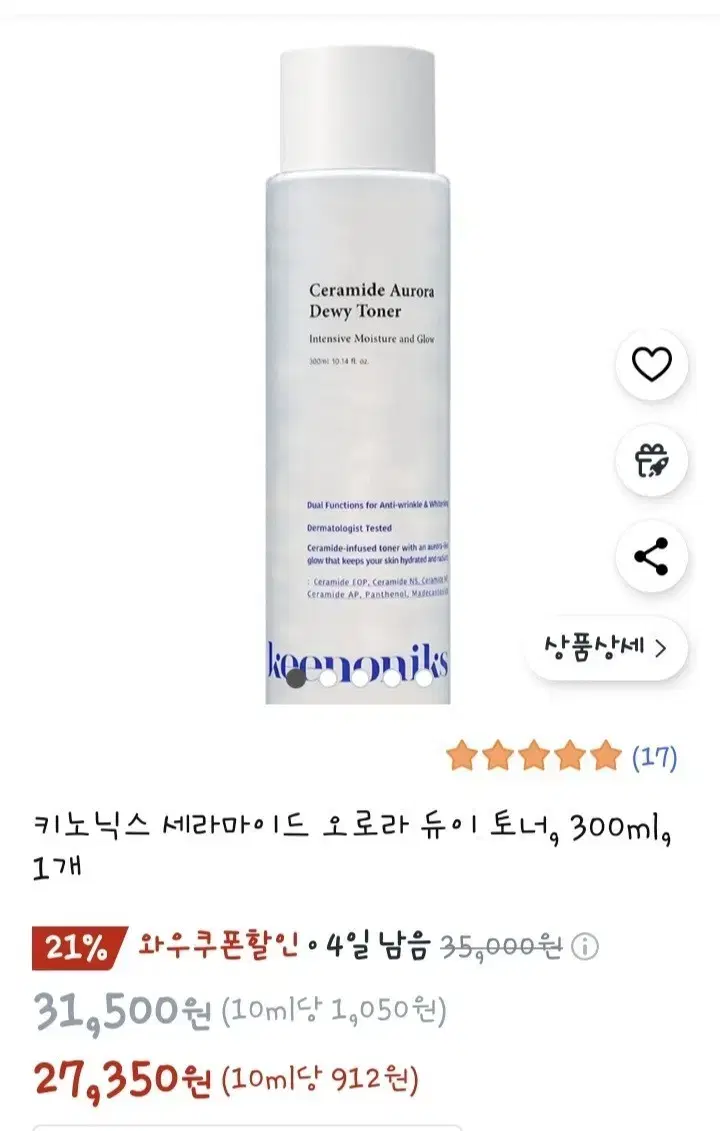Click the carousel position indicator dots
720x1131 pixels.
coord(360,679)
